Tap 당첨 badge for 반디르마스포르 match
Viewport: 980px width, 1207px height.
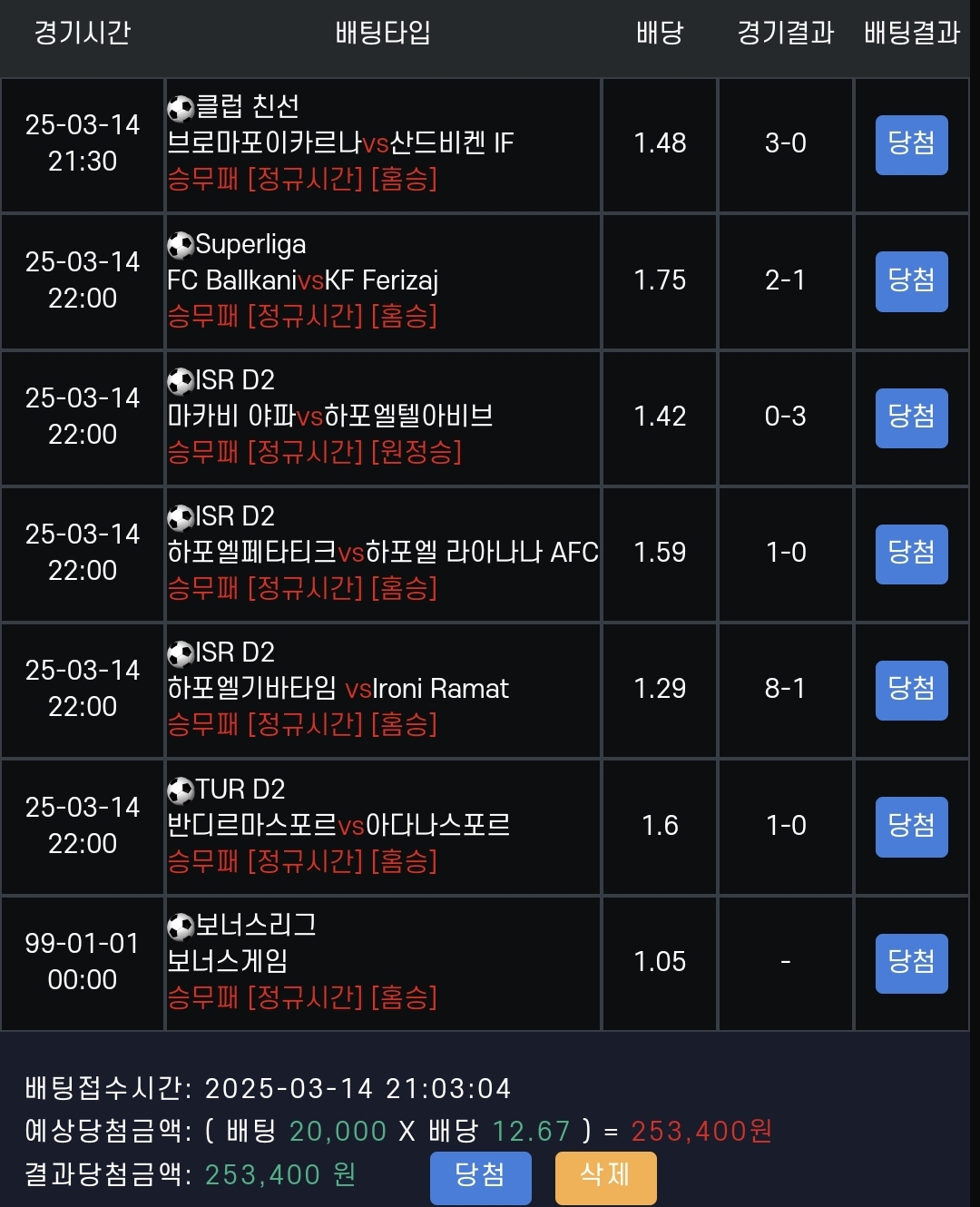pyautogui.click(x=911, y=827)
